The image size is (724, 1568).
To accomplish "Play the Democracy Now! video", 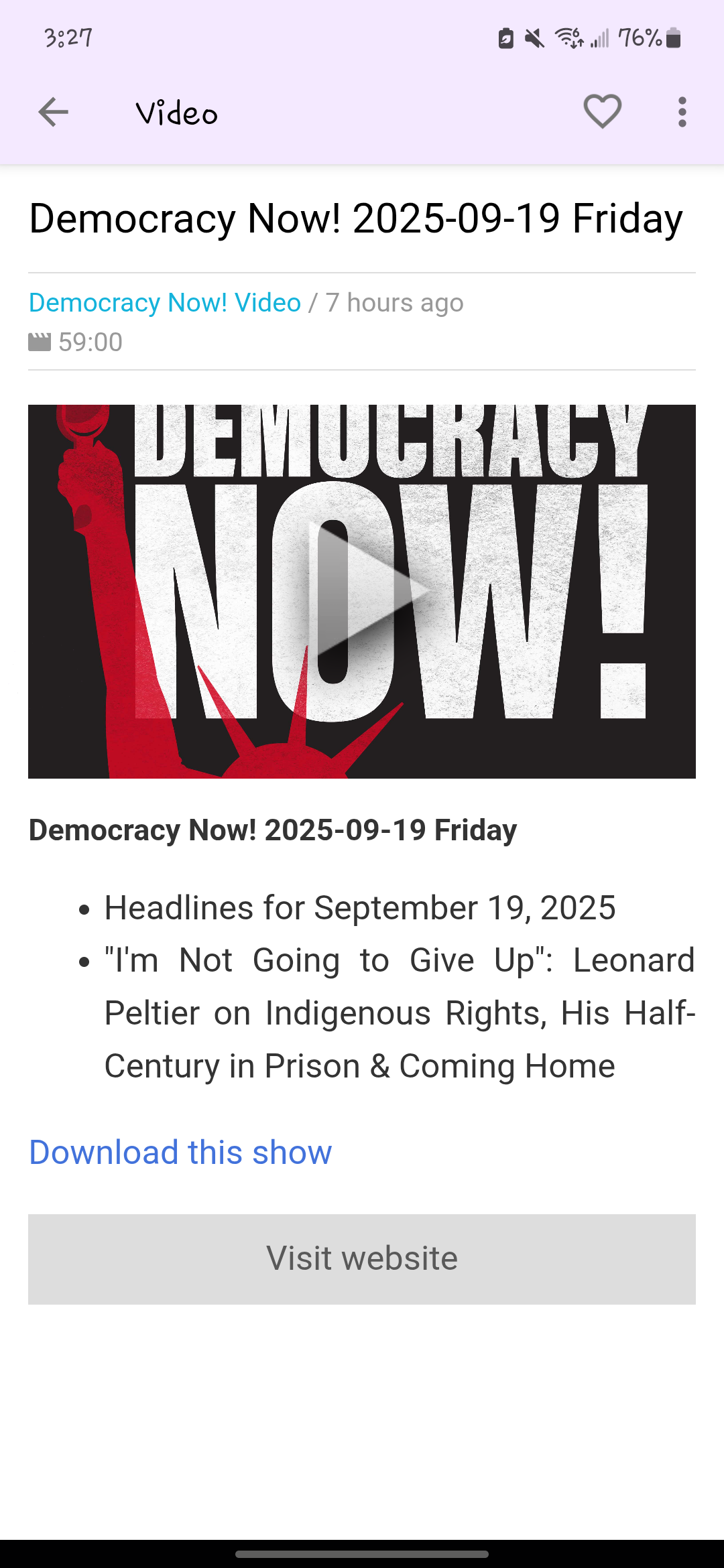I will (x=362, y=591).
